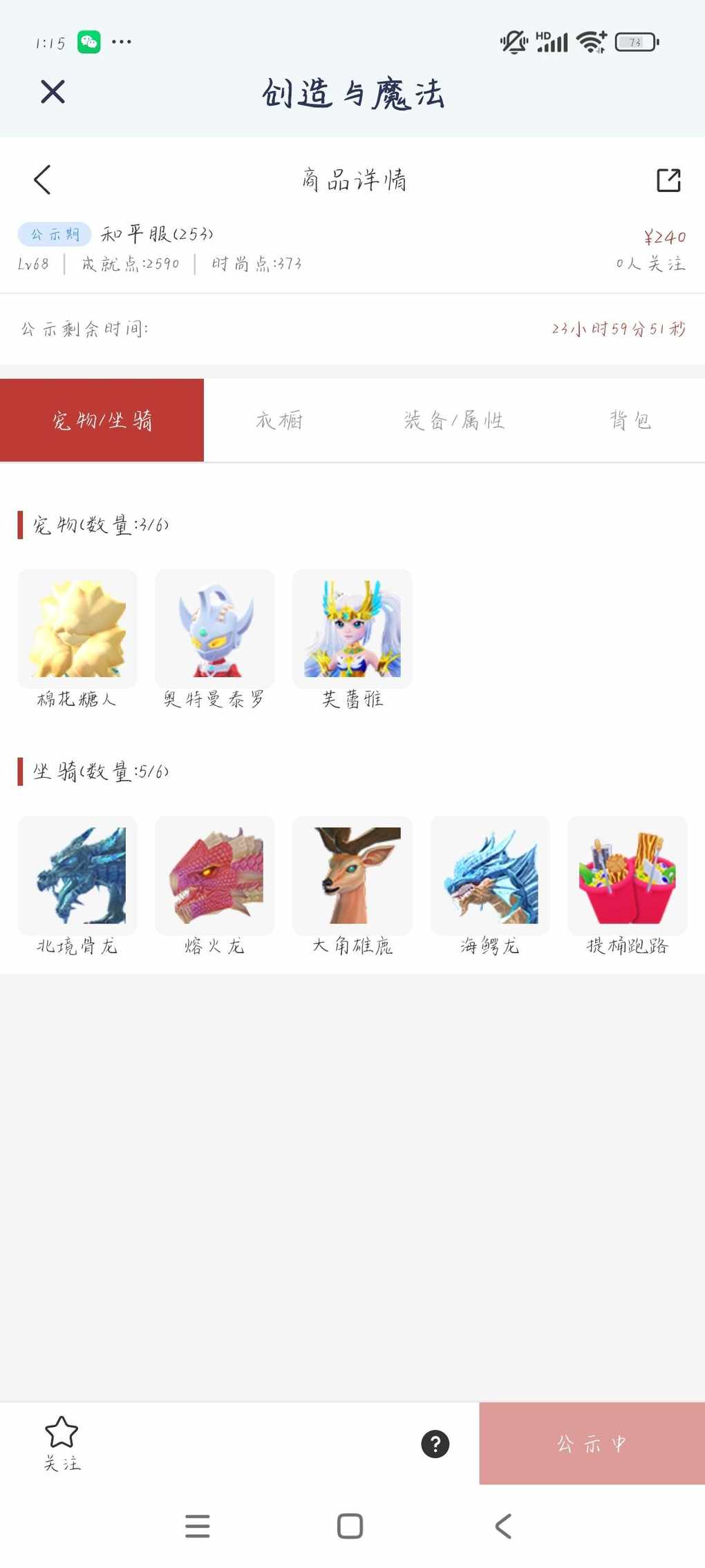Follow this listing with the 关注 star

tap(62, 1442)
